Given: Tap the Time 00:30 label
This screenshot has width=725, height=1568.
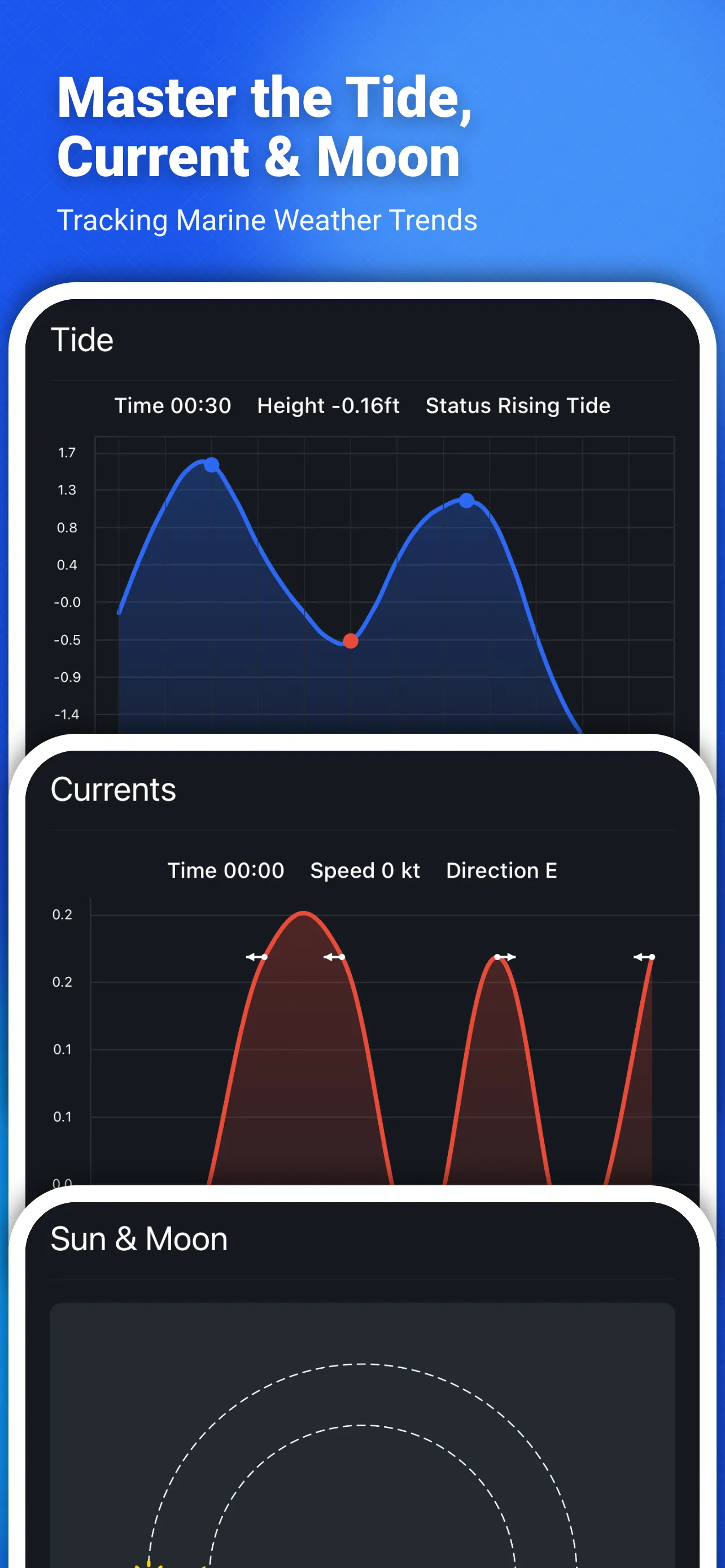Looking at the screenshot, I should (172, 405).
